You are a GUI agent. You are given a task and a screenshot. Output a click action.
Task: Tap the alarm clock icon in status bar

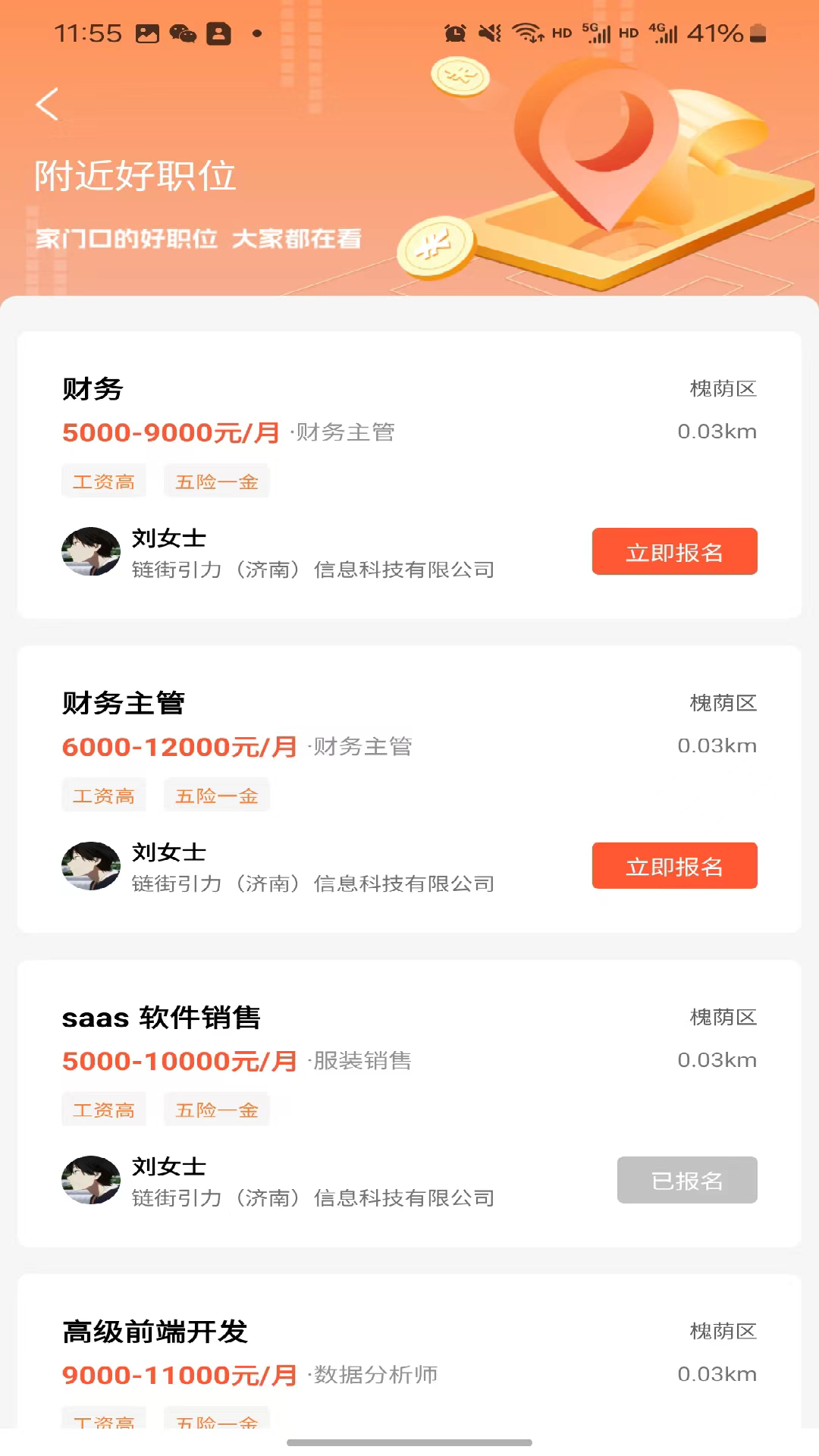point(453,33)
